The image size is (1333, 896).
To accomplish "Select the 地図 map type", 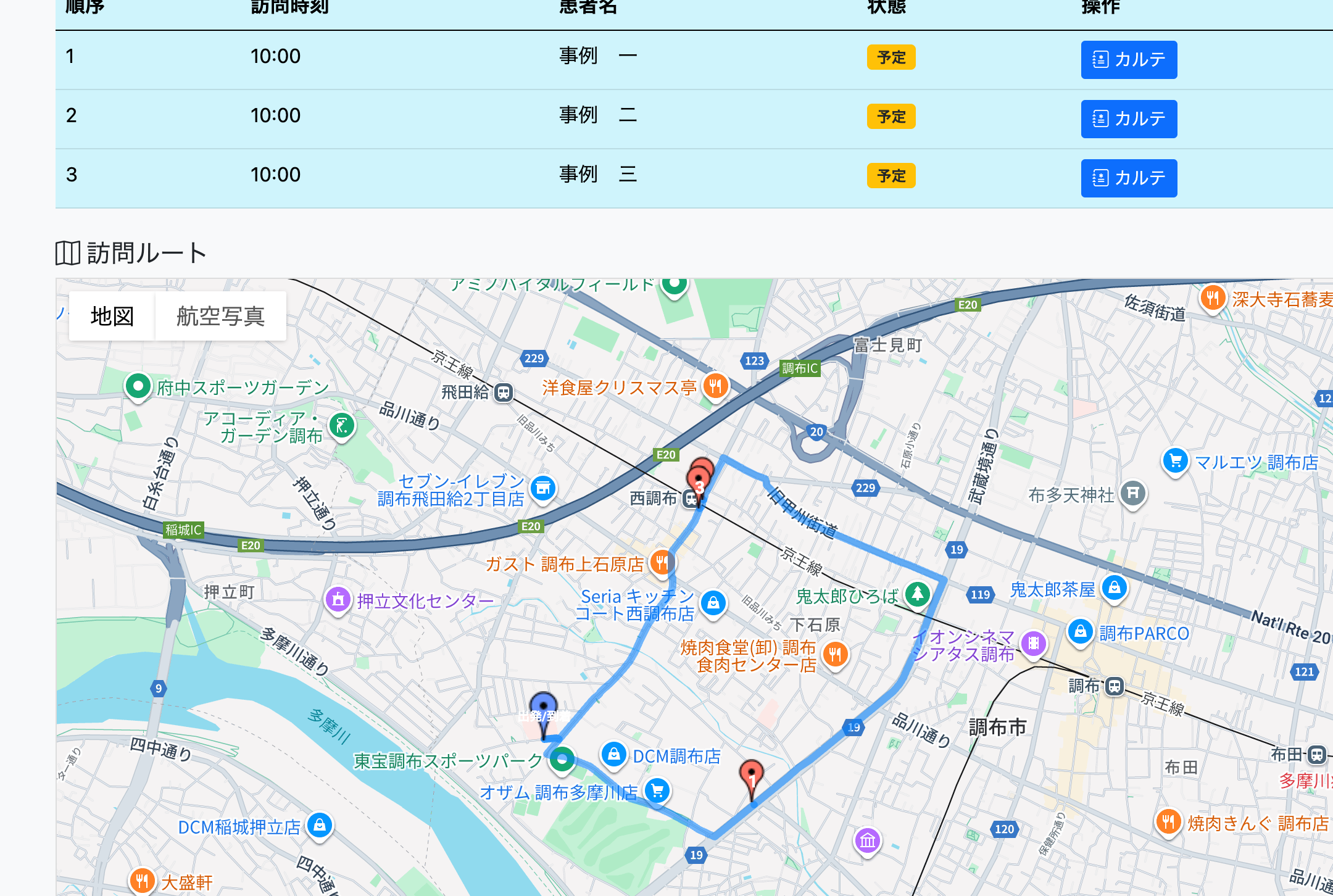I will pos(112,316).
